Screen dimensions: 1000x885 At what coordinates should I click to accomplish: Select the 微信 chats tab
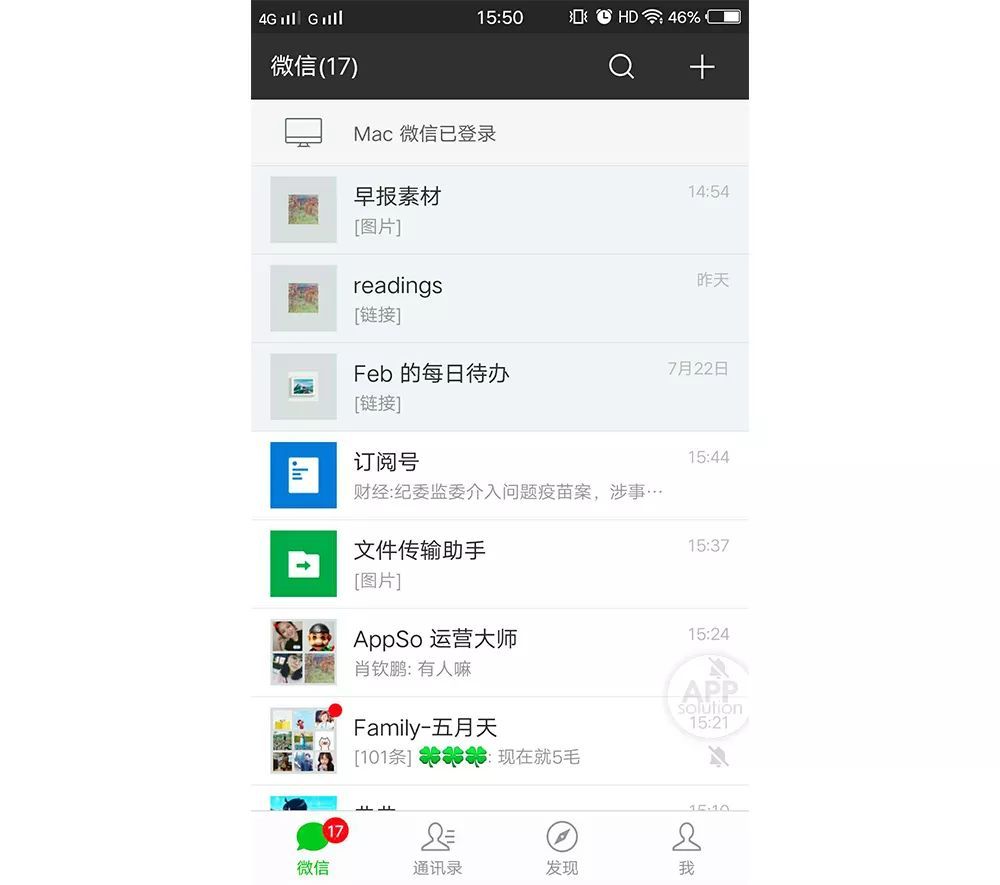pos(313,848)
